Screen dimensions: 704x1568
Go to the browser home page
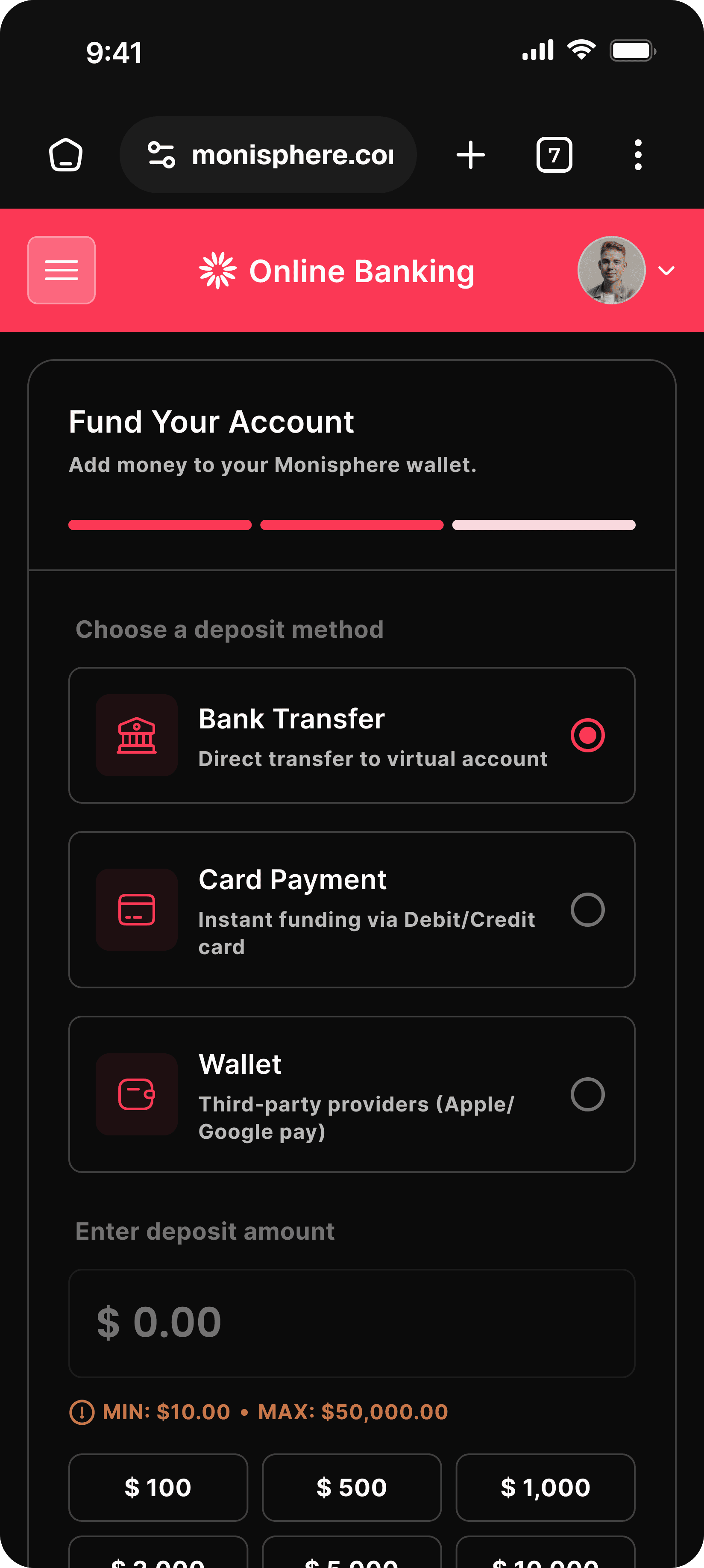pyautogui.click(x=66, y=155)
